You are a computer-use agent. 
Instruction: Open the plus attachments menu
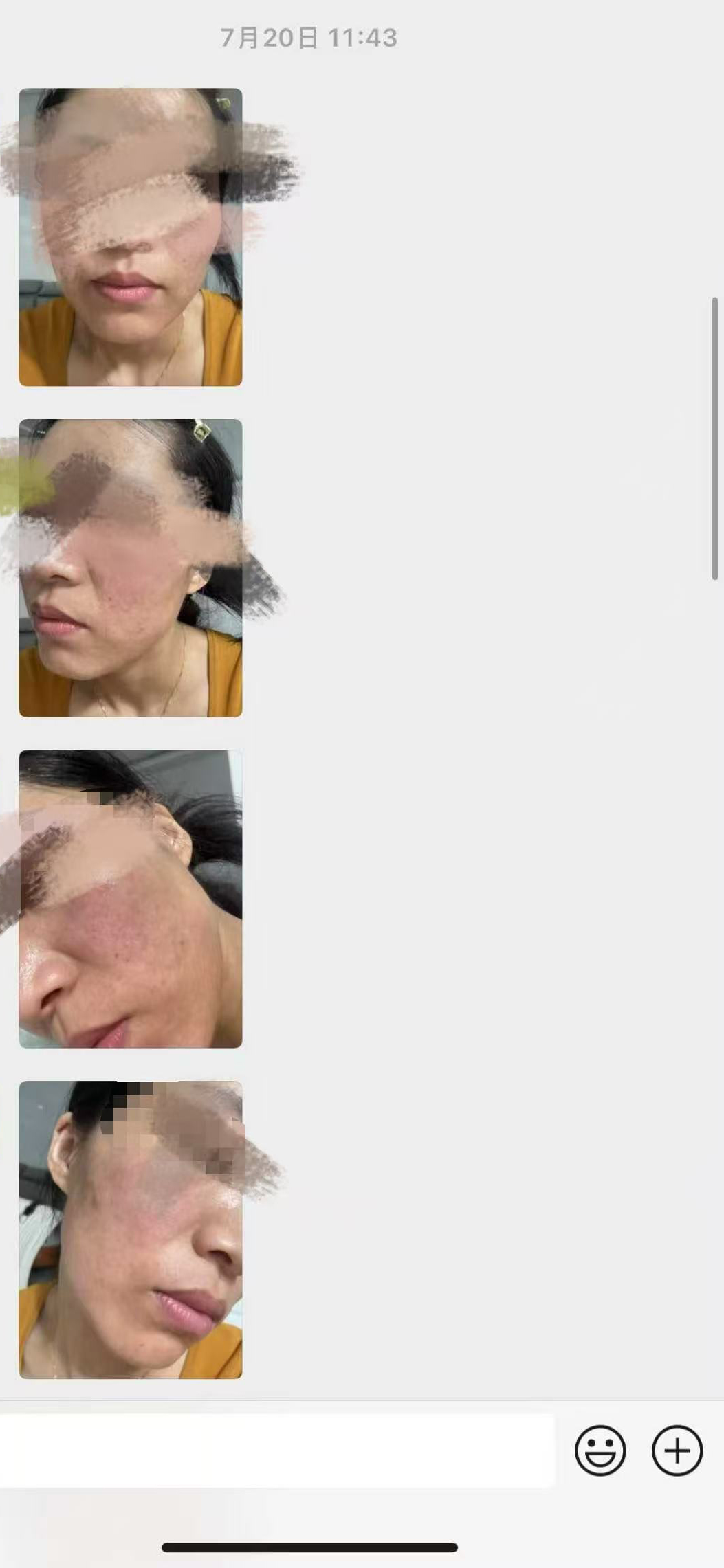coord(677,1451)
